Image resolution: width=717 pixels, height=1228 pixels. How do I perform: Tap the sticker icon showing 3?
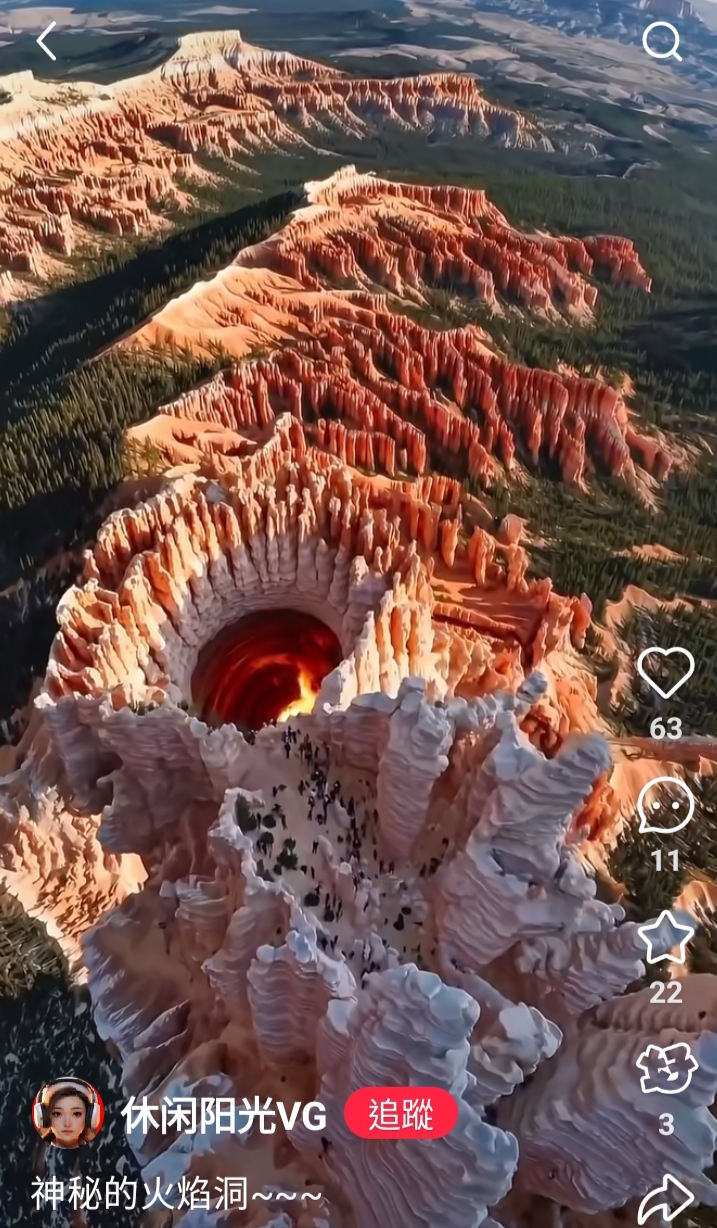[666, 1070]
